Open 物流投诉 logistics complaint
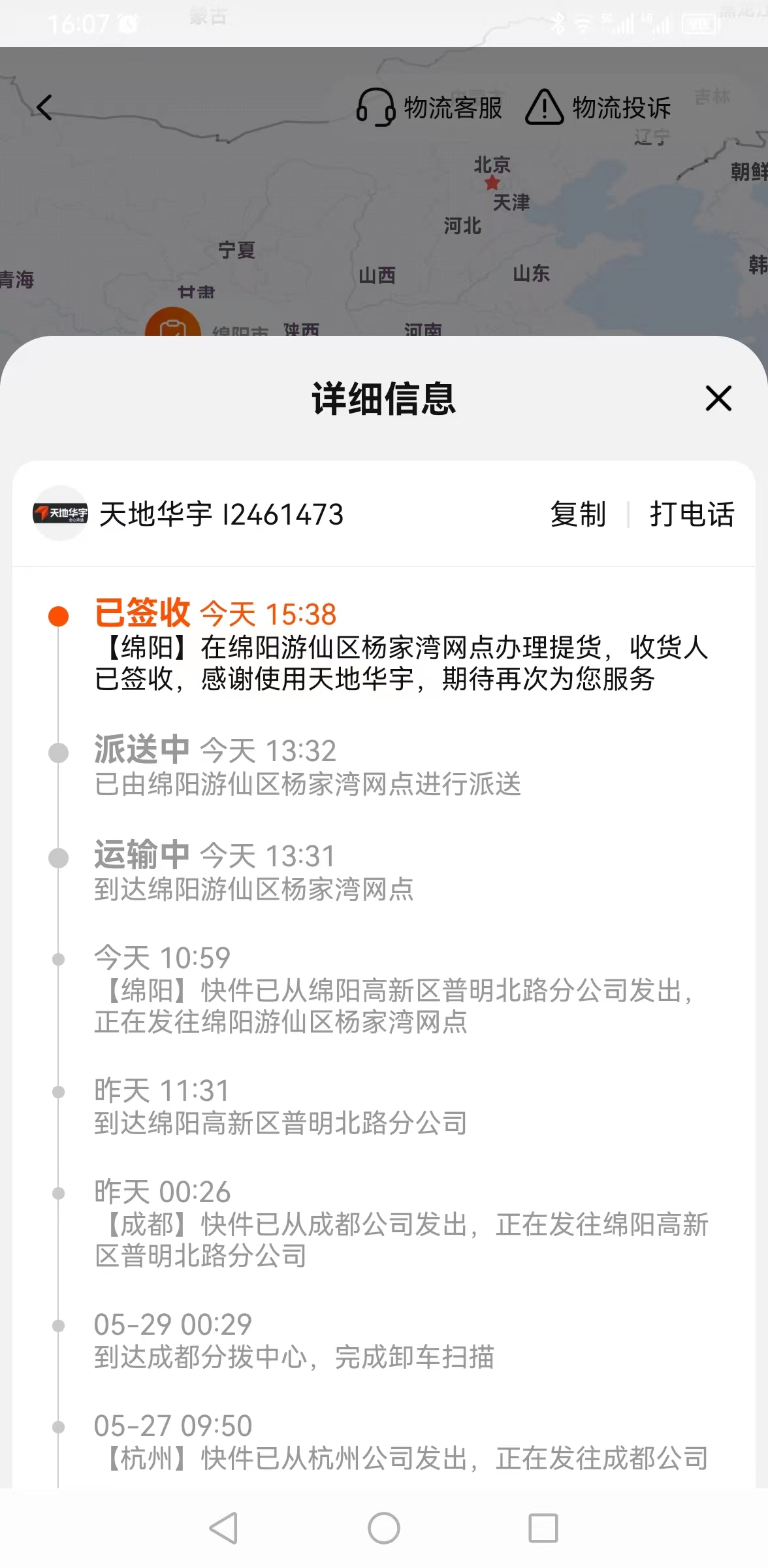This screenshot has height=1568, width=768. (x=598, y=108)
